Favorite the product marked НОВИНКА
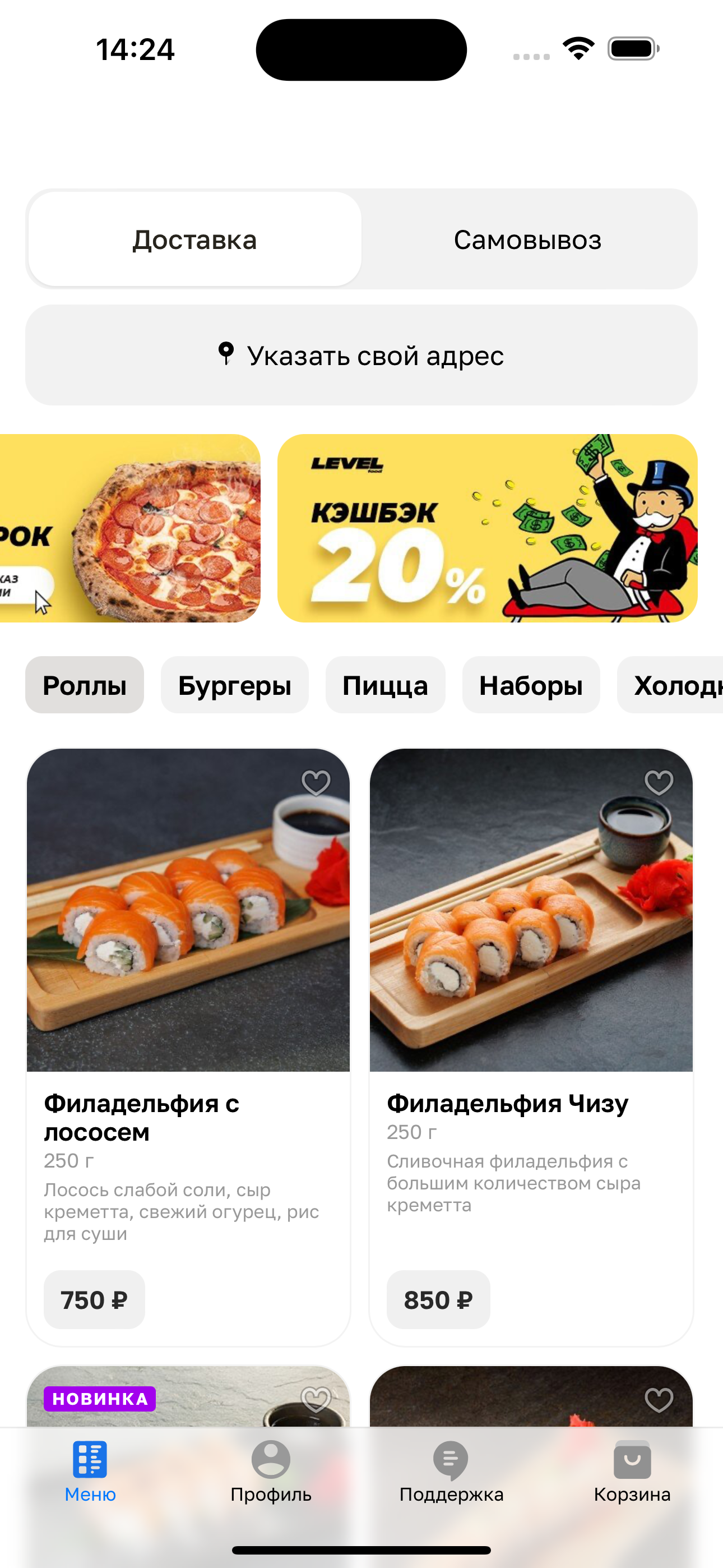This screenshot has height=1568, width=723. [316, 1400]
